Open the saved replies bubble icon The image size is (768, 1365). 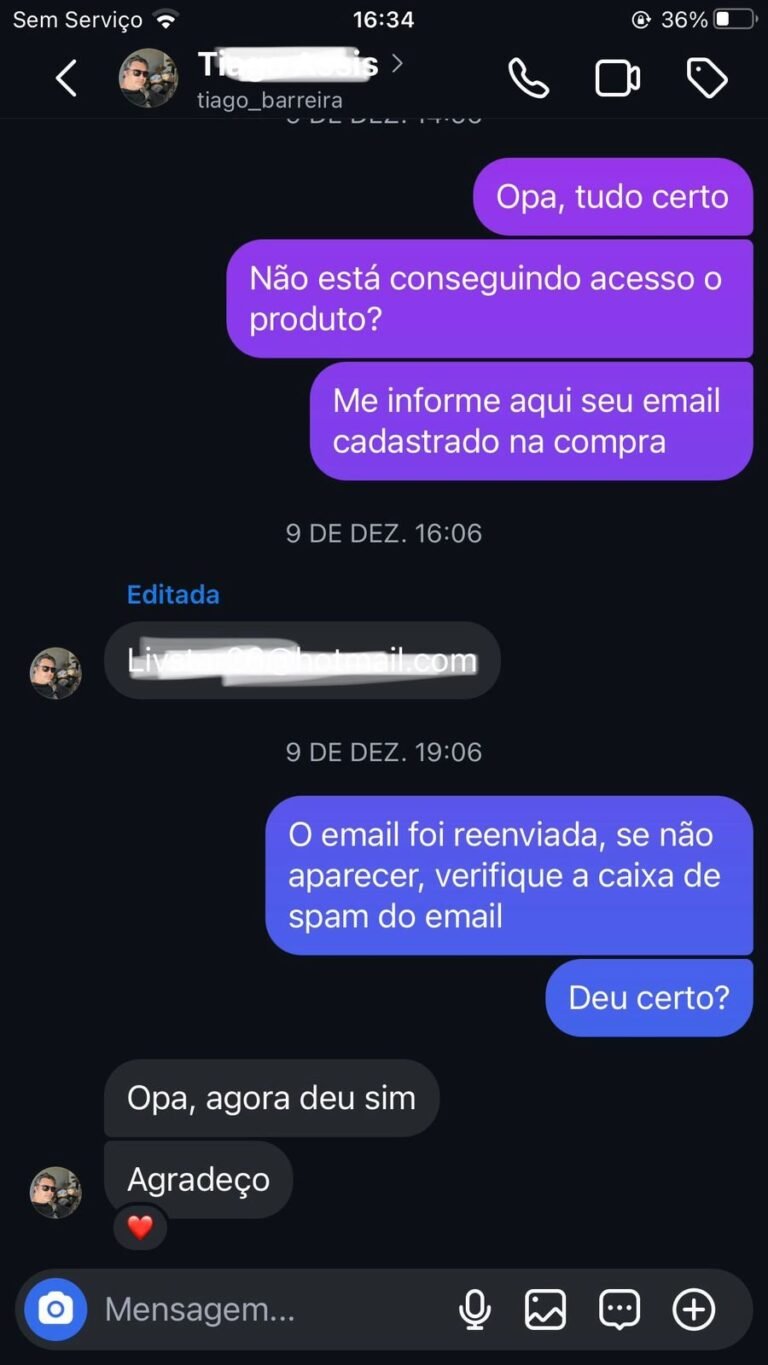619,1309
